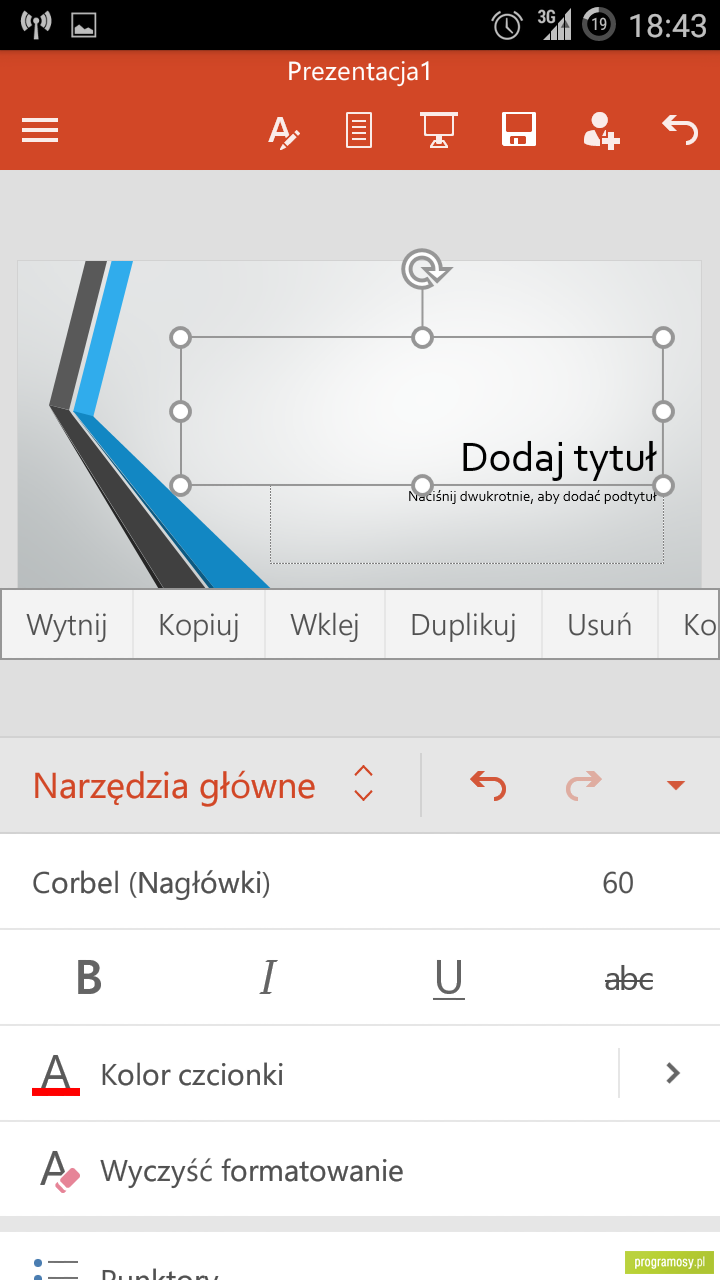Expand the Narzędzia główne tab selector
This screenshot has width=720, height=1280.
[x=364, y=784]
